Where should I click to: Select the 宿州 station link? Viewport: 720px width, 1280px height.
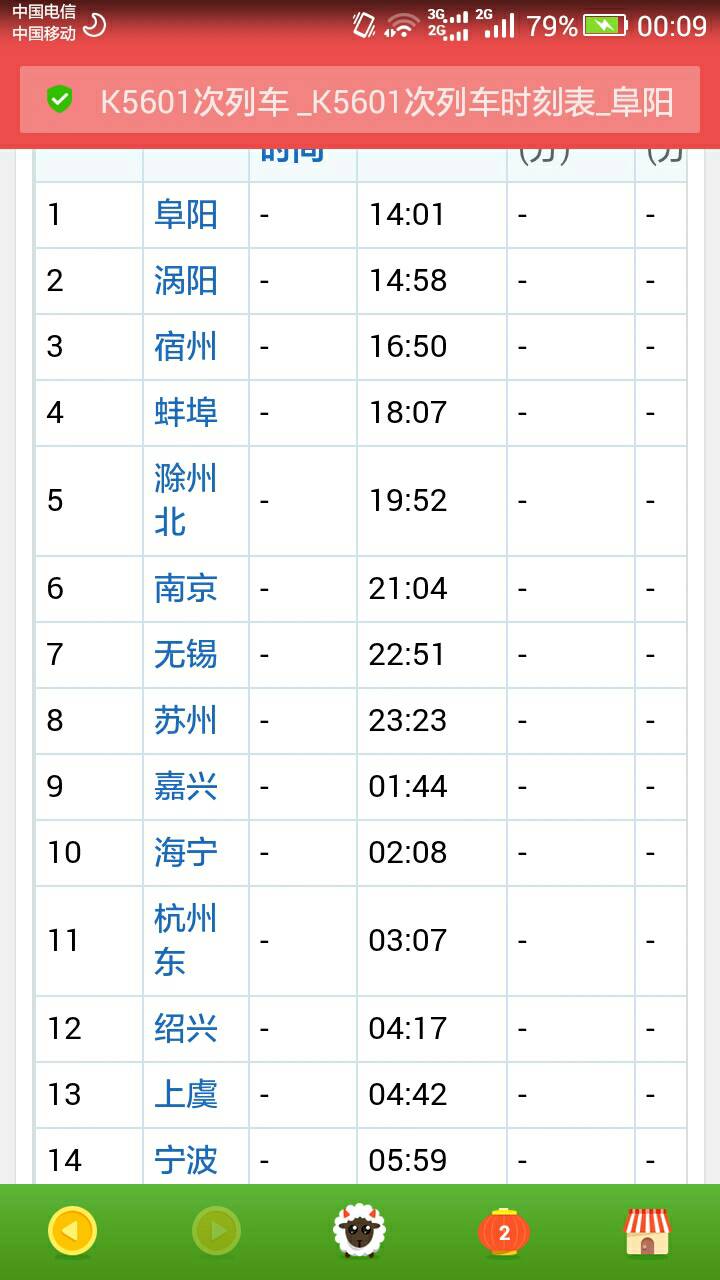click(x=186, y=347)
